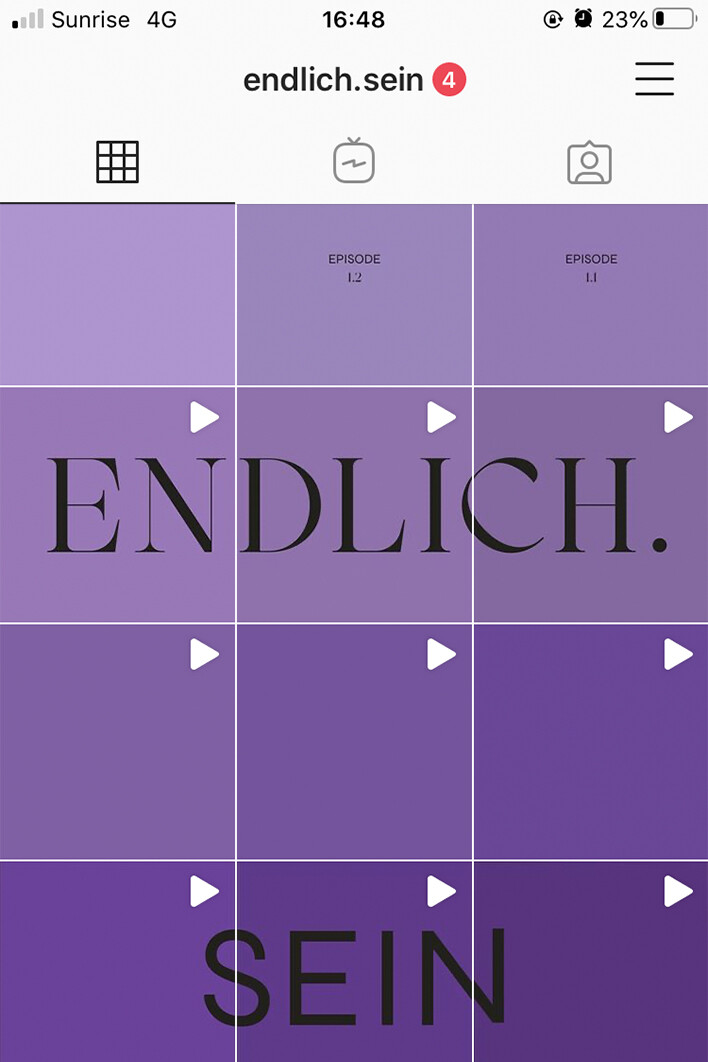Open the Episode 1.1 post
708x1062 pixels.
591,294
